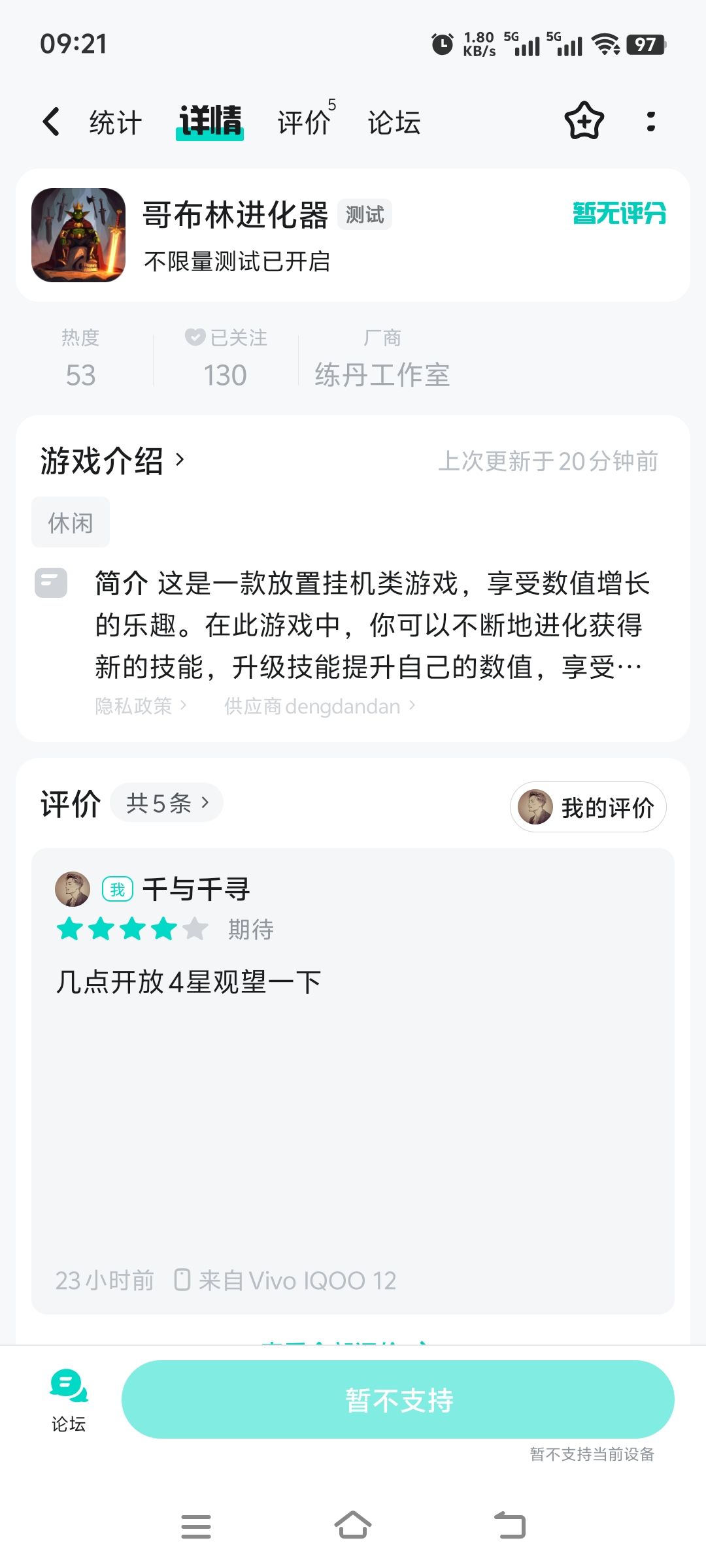This screenshot has width=706, height=1568.
Task: Tap the star-plus favorite icon
Action: pyautogui.click(x=584, y=121)
